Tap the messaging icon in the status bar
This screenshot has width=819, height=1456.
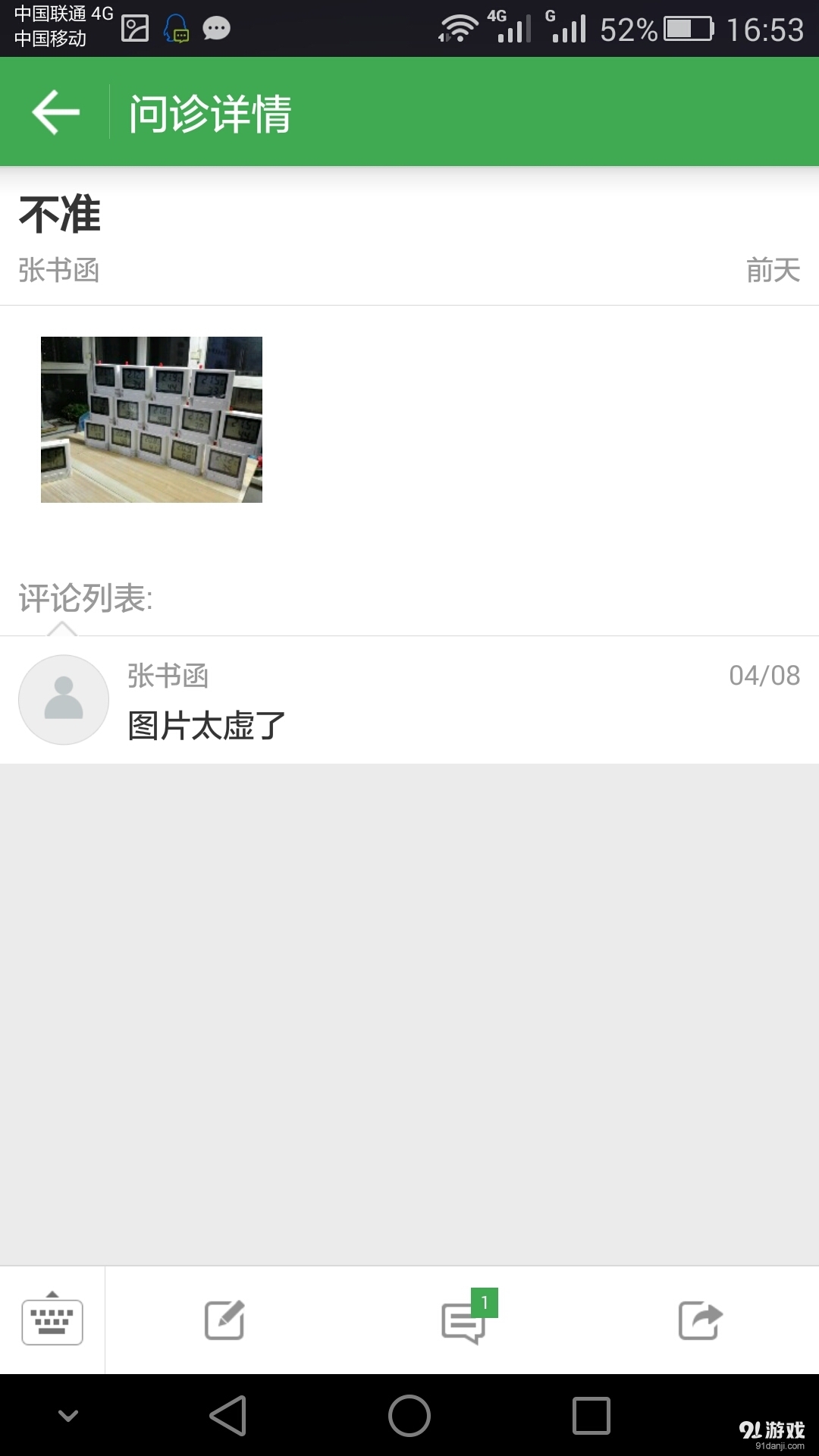click(218, 29)
